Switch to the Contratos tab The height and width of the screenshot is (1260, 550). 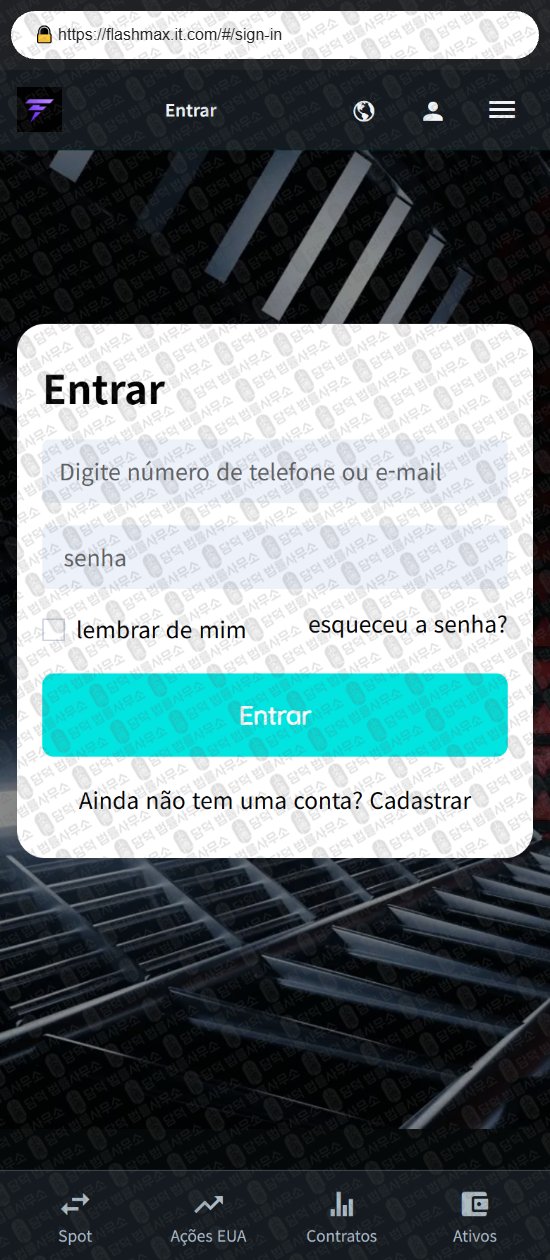(x=342, y=1217)
